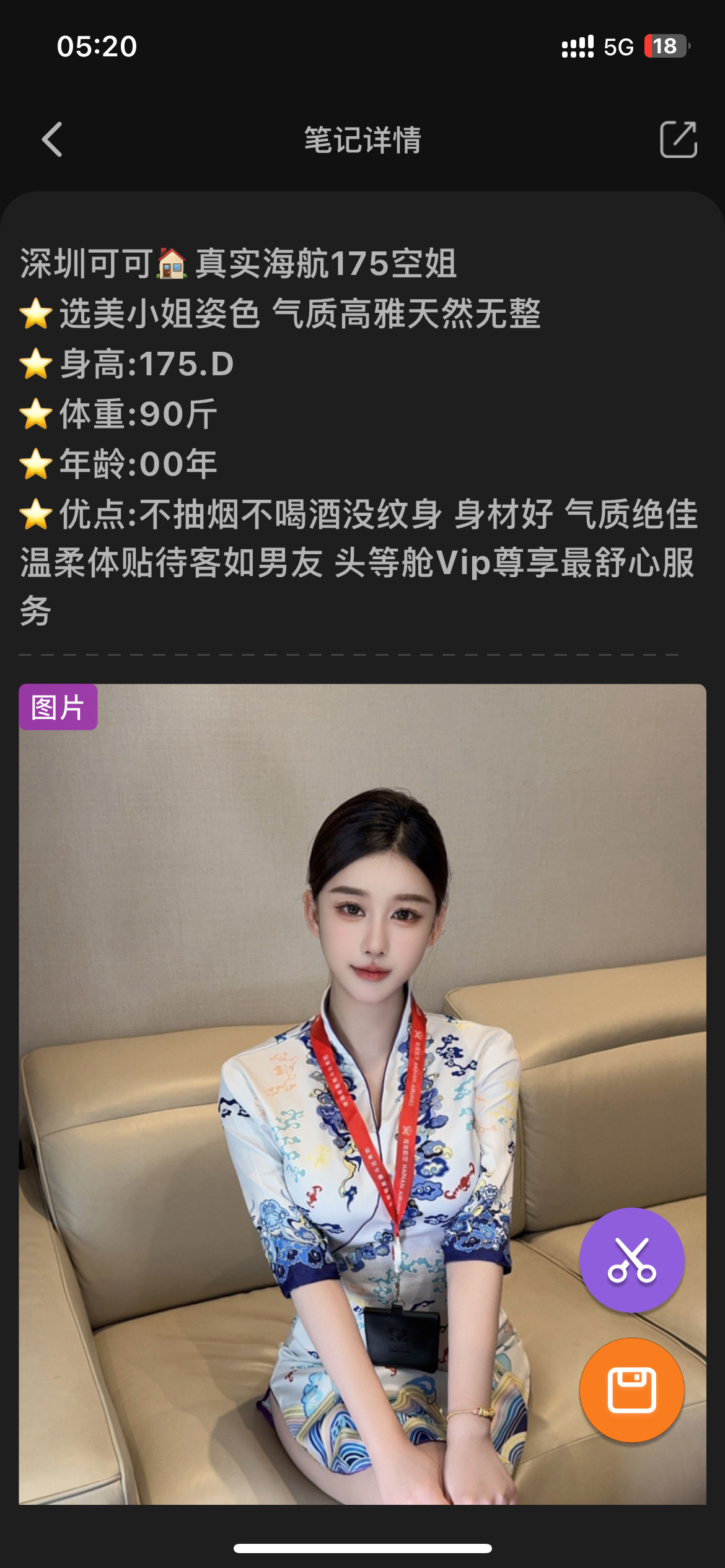Tap the orange save floating button
Screen dimensions: 725x1568
631,1390
